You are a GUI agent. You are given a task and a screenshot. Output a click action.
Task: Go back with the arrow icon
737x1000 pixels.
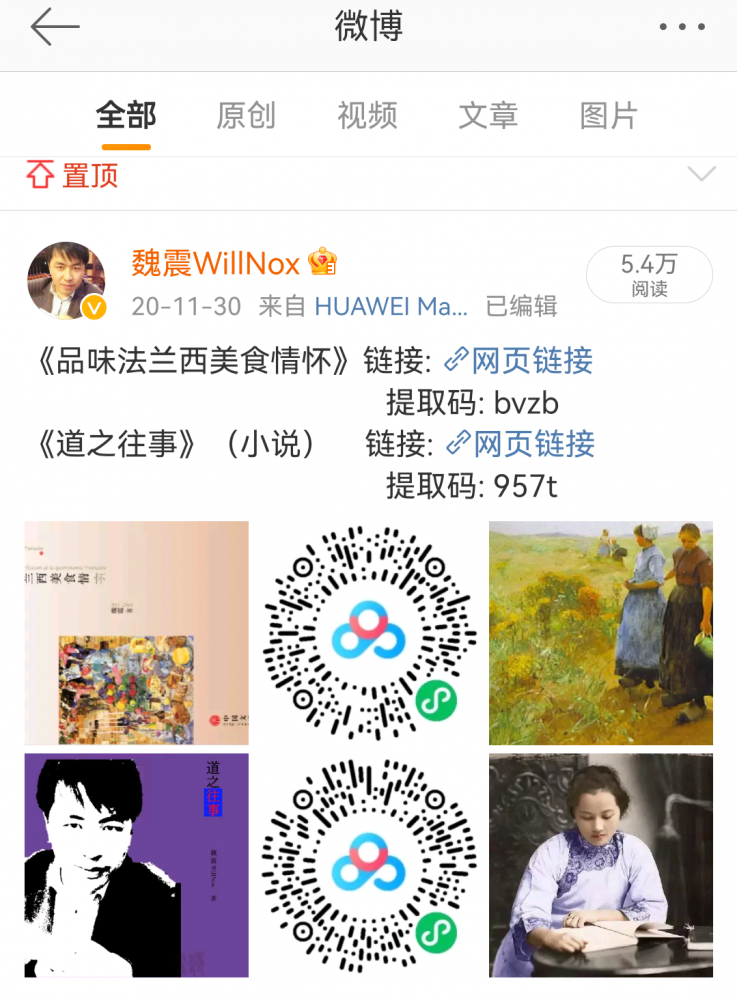tap(54, 28)
